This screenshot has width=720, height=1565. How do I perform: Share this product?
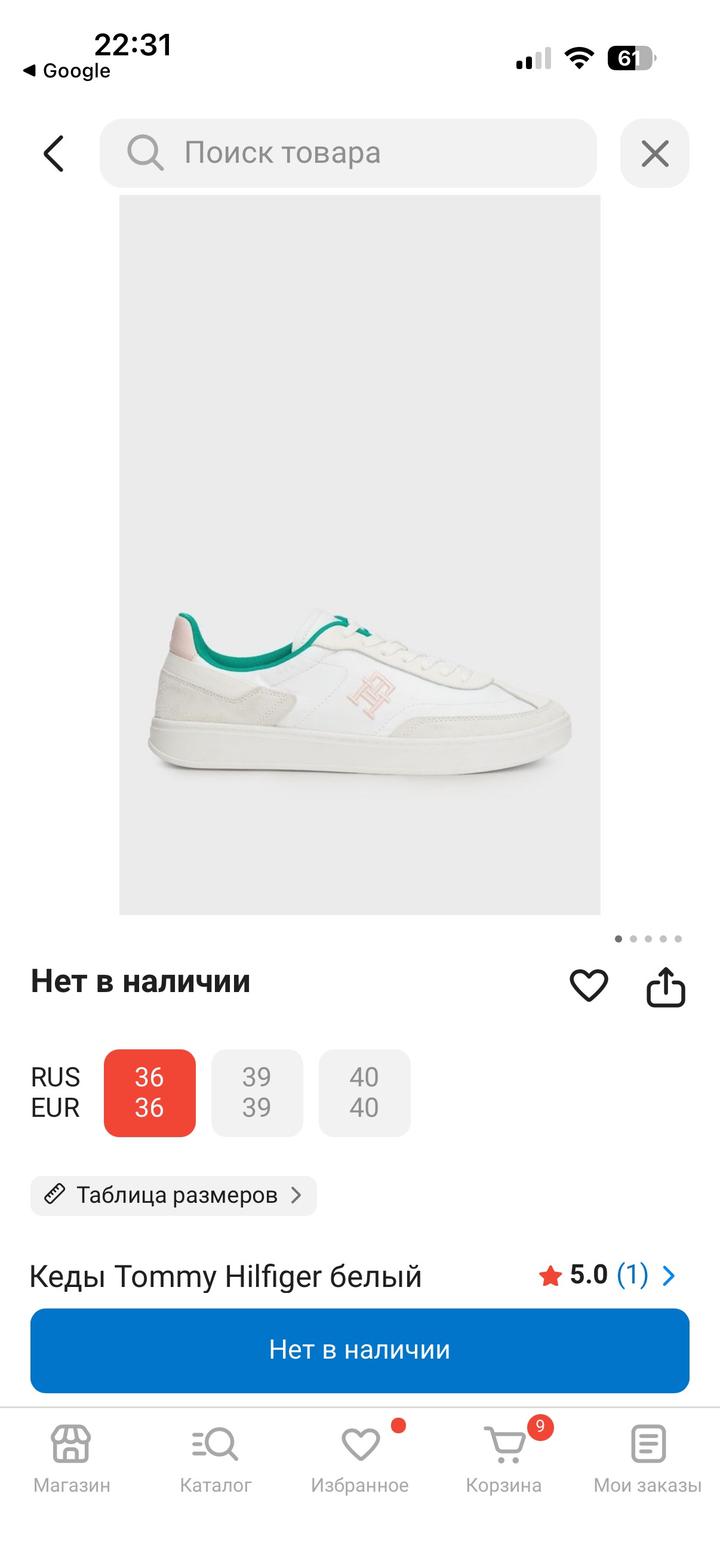[665, 987]
